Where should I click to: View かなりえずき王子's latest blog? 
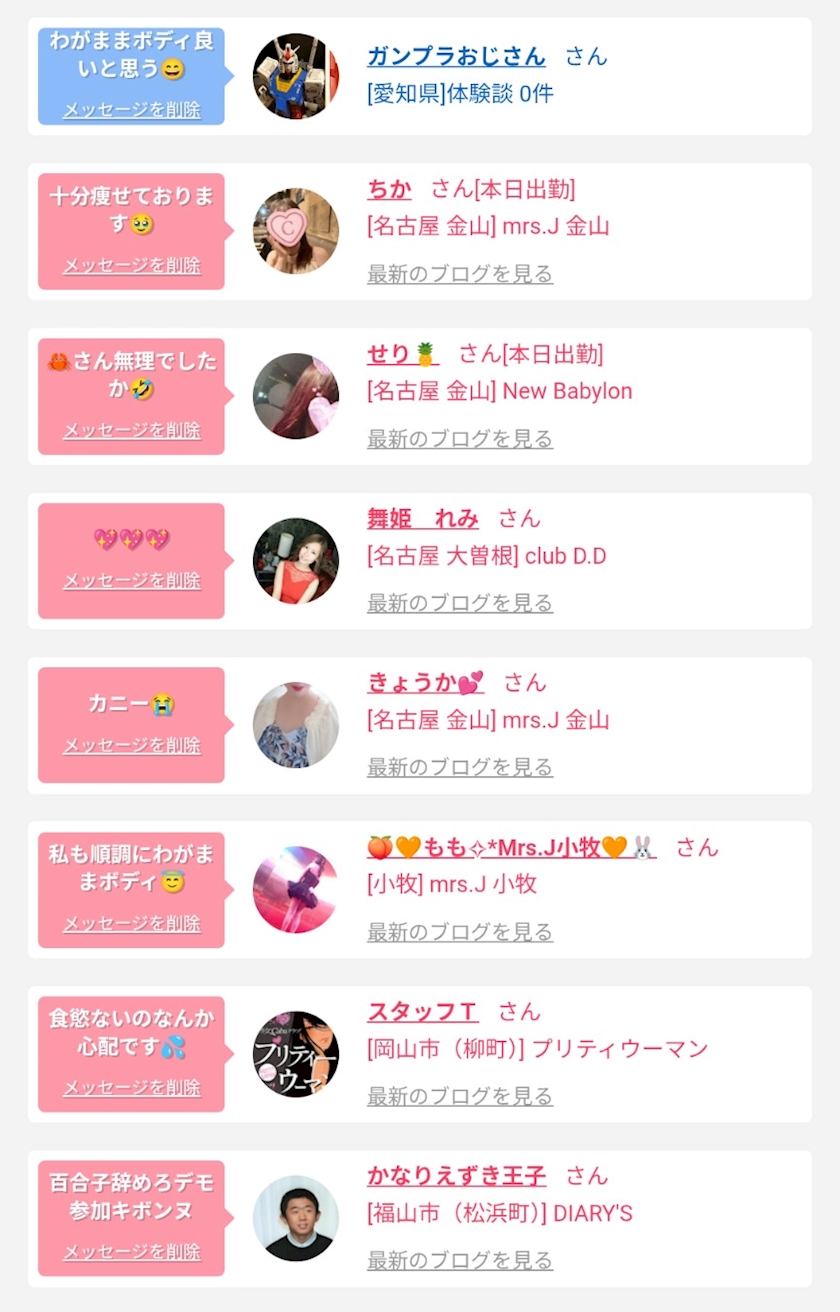[x=460, y=1261]
